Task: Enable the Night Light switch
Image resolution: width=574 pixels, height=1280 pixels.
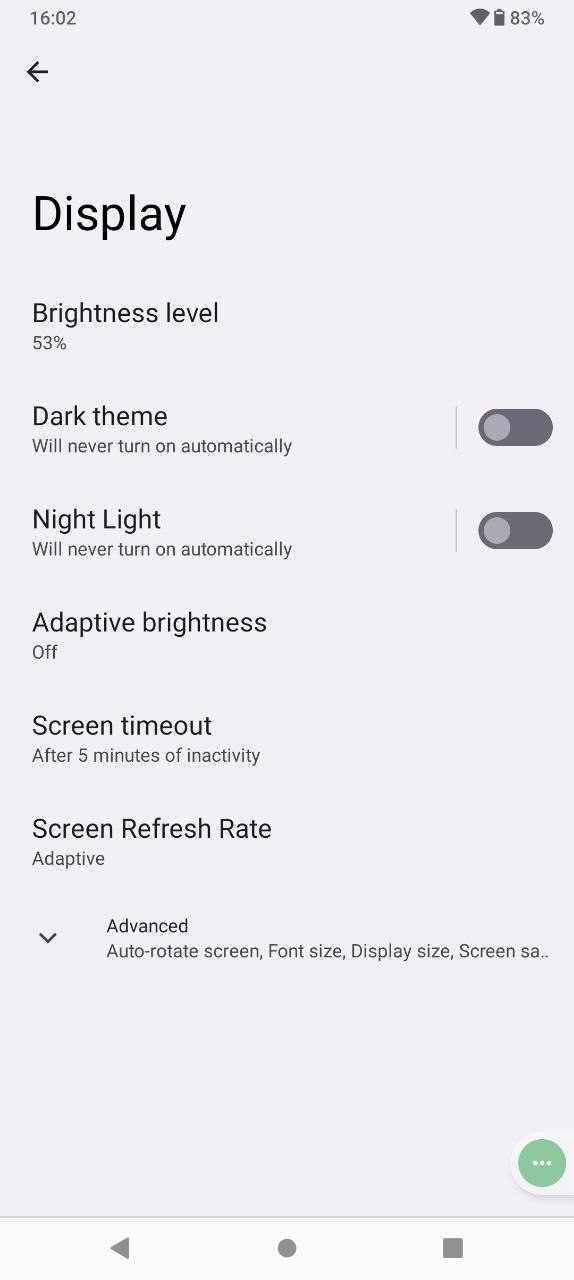Action: coord(515,531)
